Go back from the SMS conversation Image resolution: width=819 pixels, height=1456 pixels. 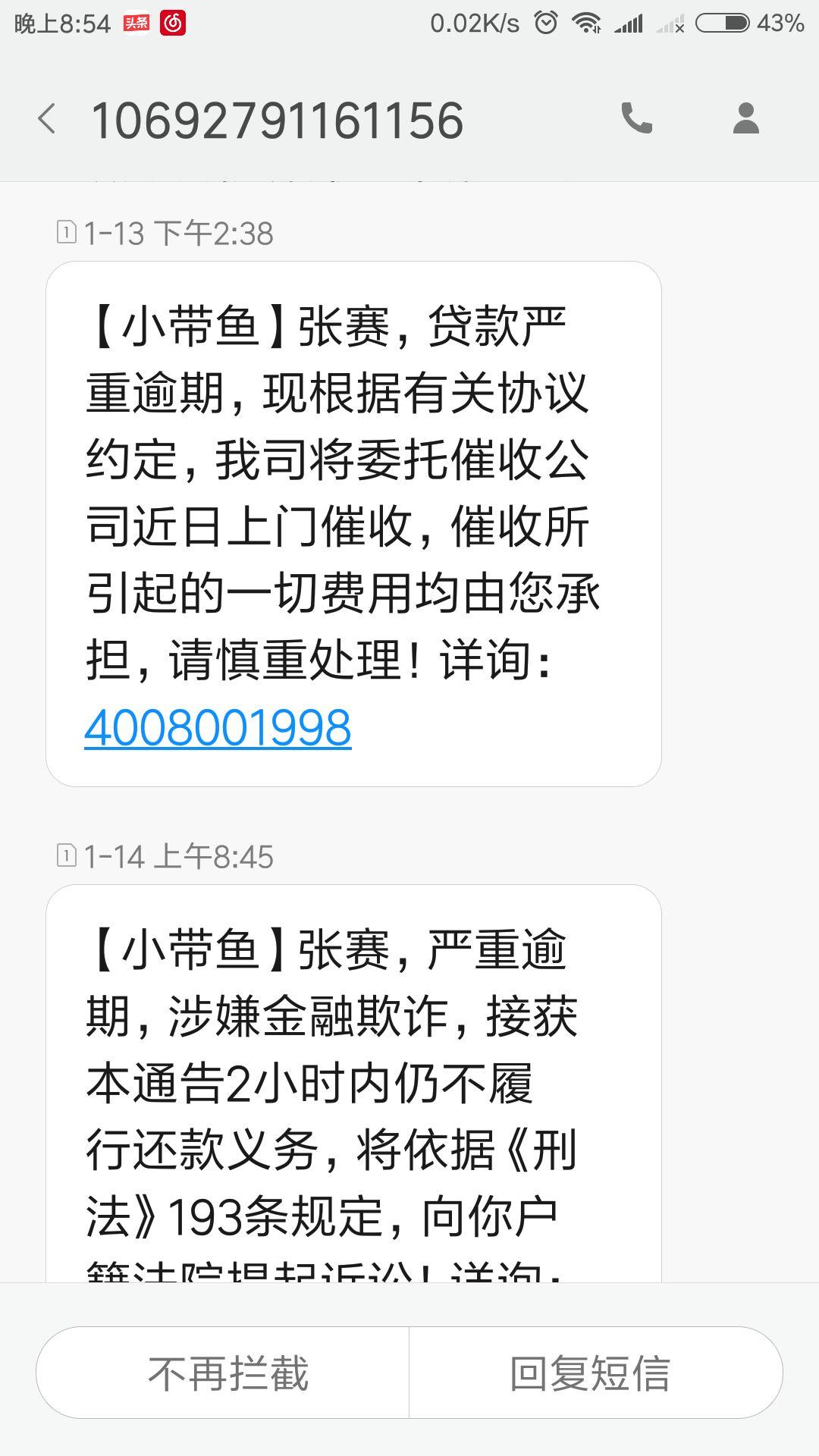(x=47, y=120)
